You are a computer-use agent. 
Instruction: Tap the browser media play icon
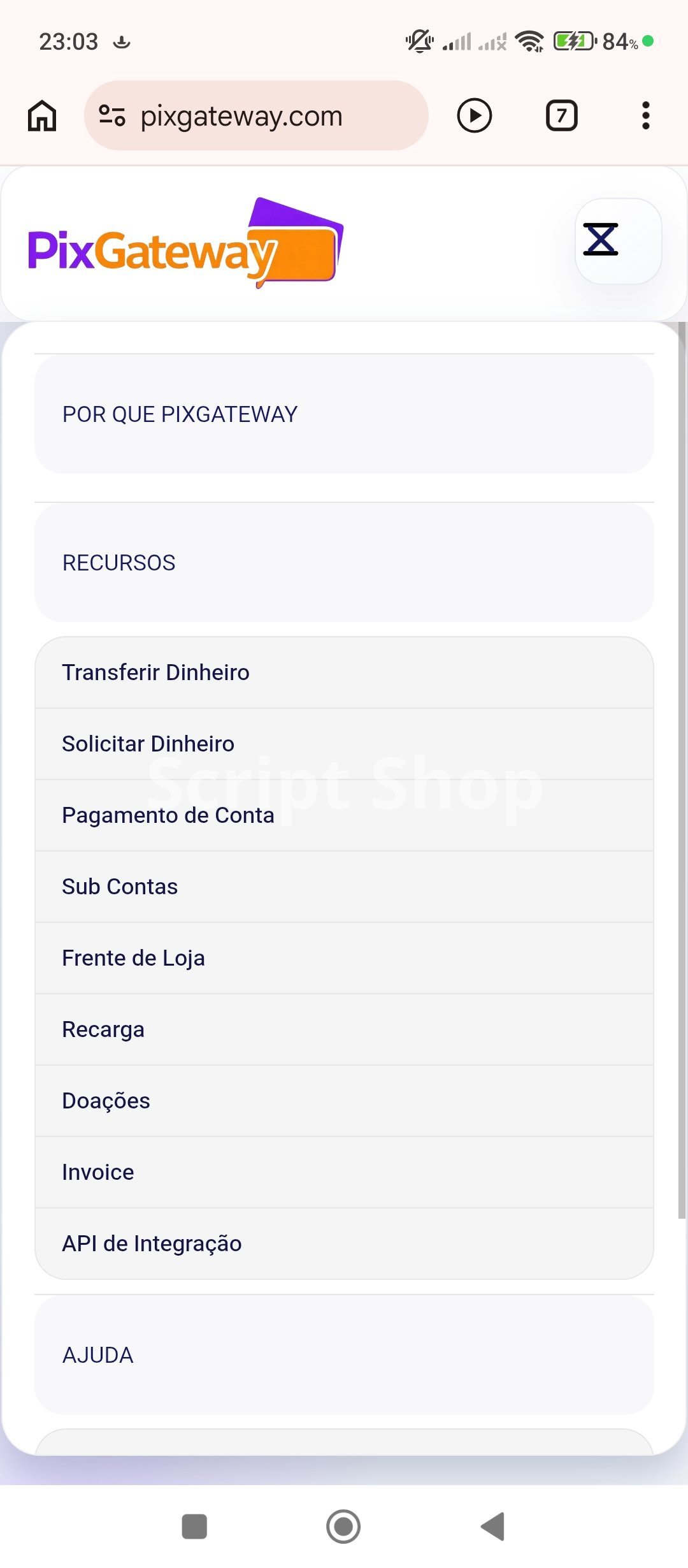click(475, 116)
